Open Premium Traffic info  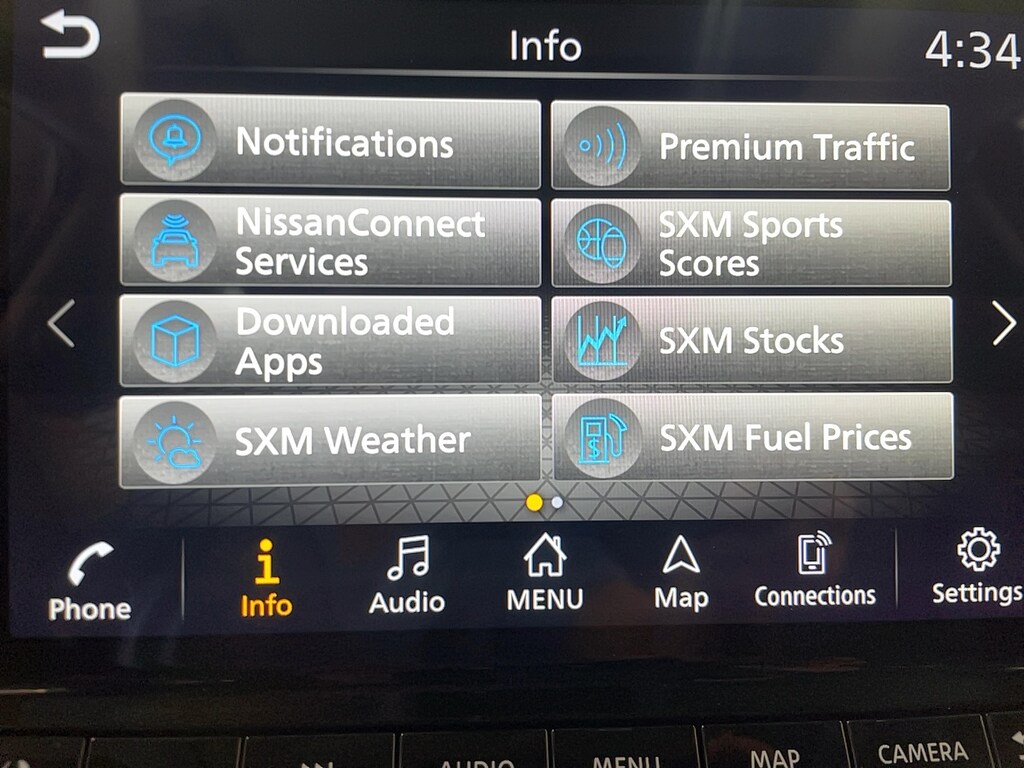click(x=750, y=147)
